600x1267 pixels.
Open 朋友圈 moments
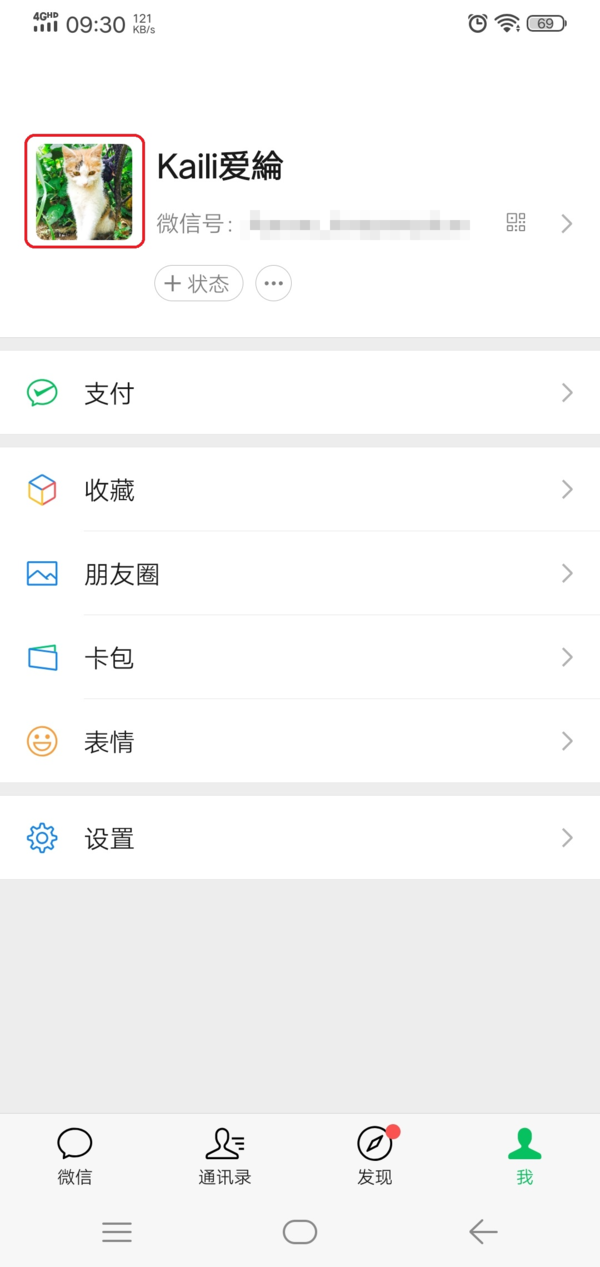point(300,574)
